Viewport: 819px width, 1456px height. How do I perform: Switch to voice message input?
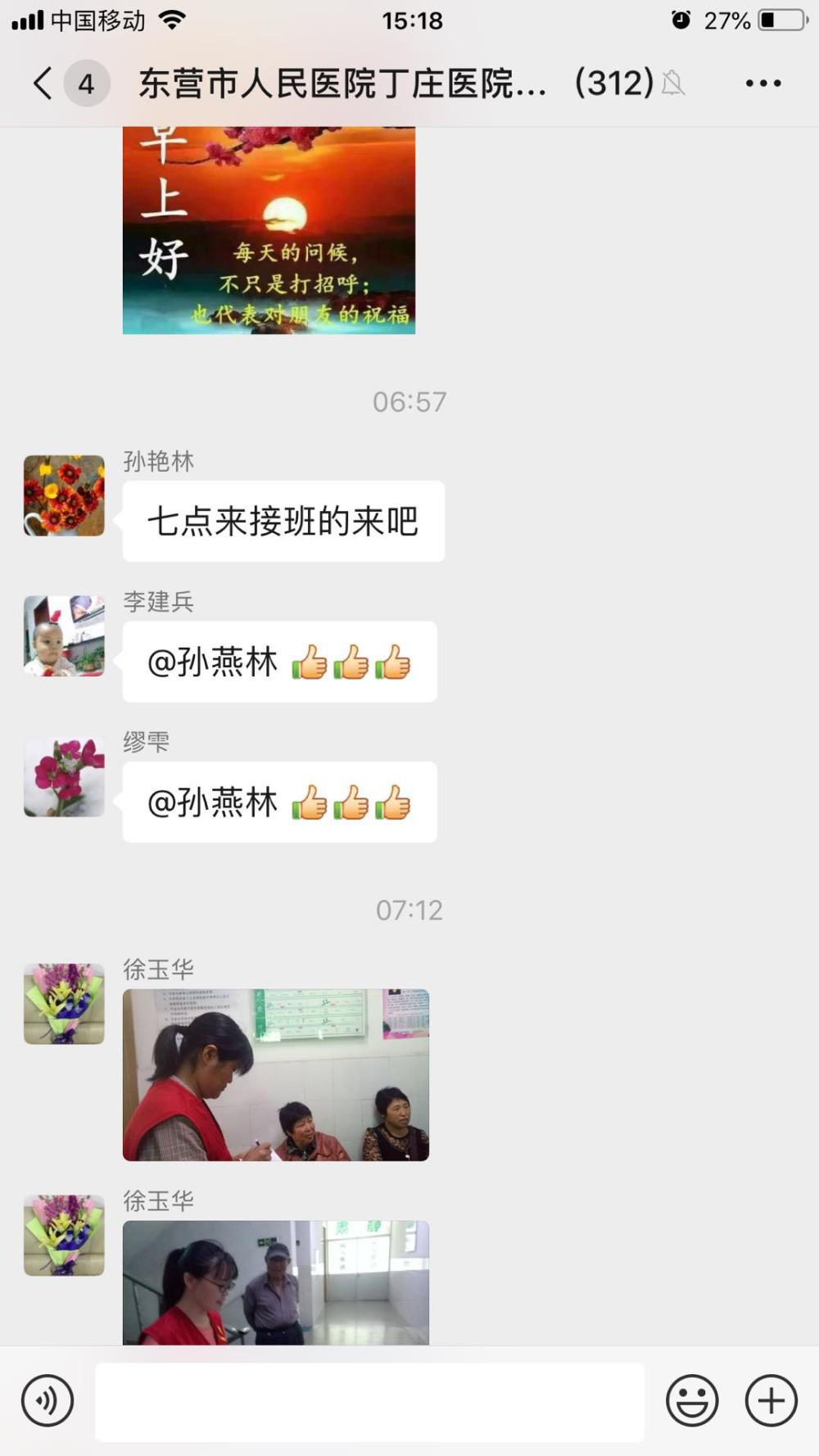coord(48,1400)
